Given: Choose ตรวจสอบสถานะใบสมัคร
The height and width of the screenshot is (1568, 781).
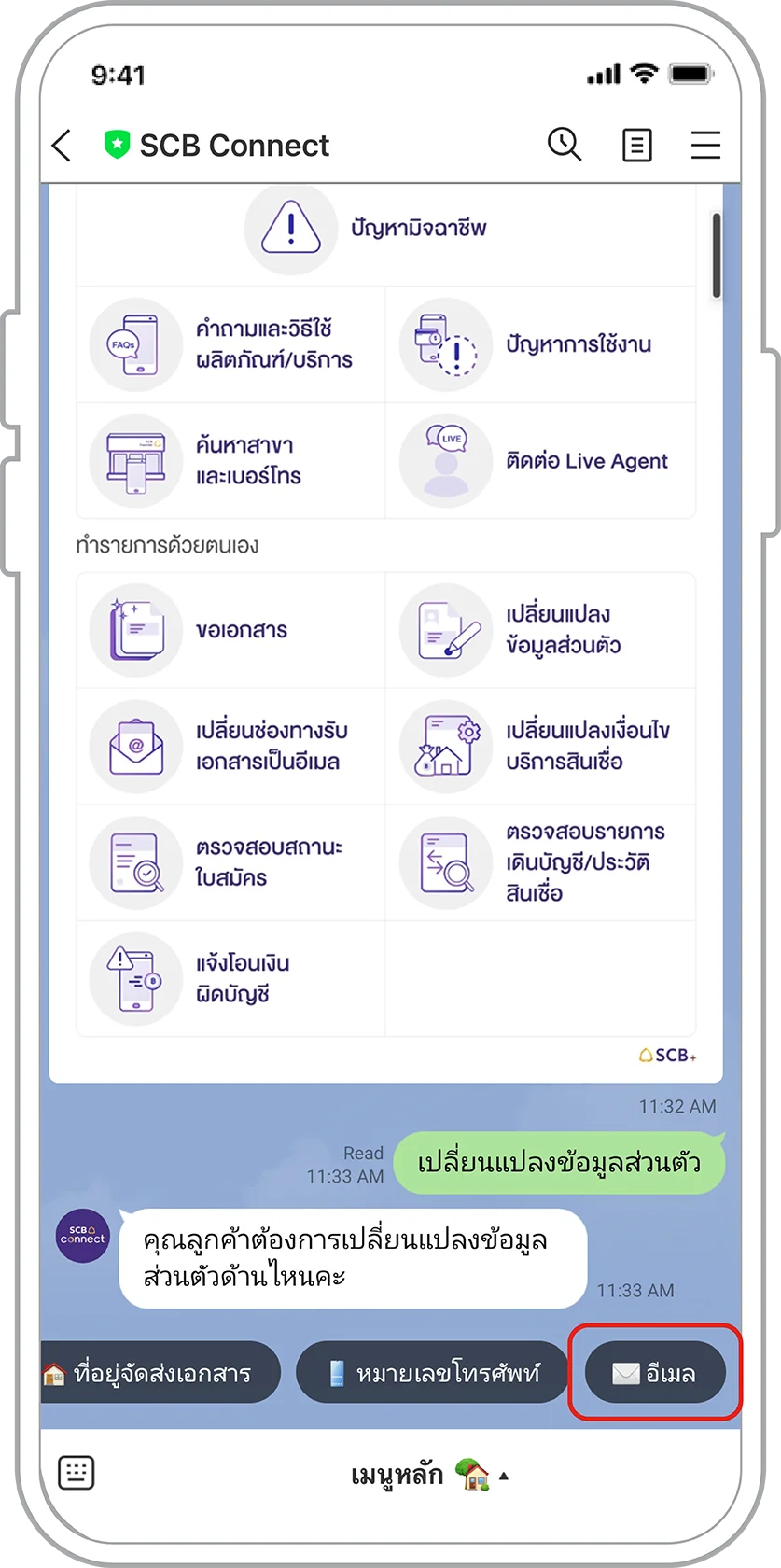Looking at the screenshot, I should coord(230,862).
